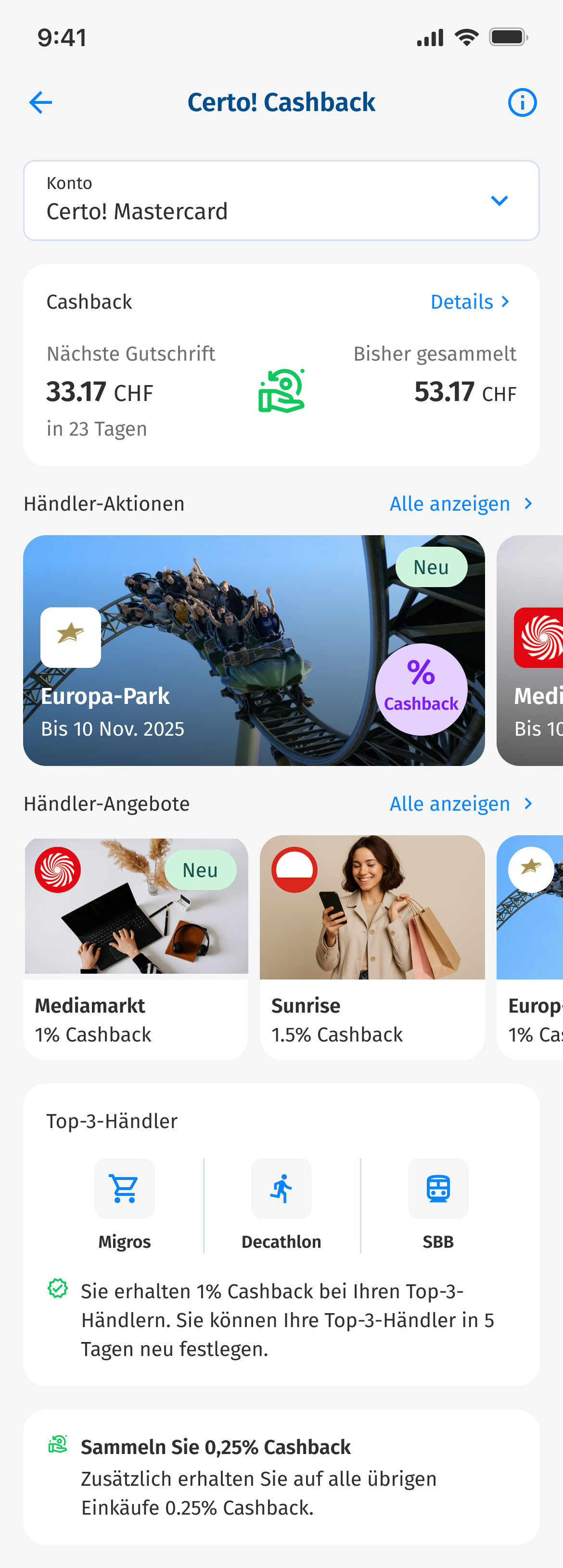563x1568 pixels.
Task: Open Cashback Details link
Action: [x=469, y=302]
